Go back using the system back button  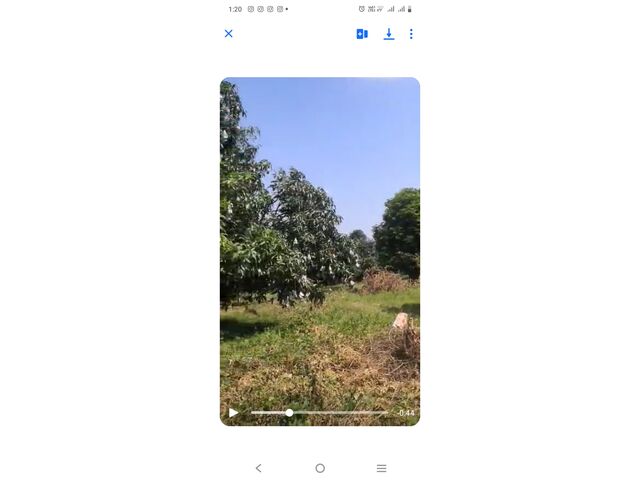tap(258, 468)
